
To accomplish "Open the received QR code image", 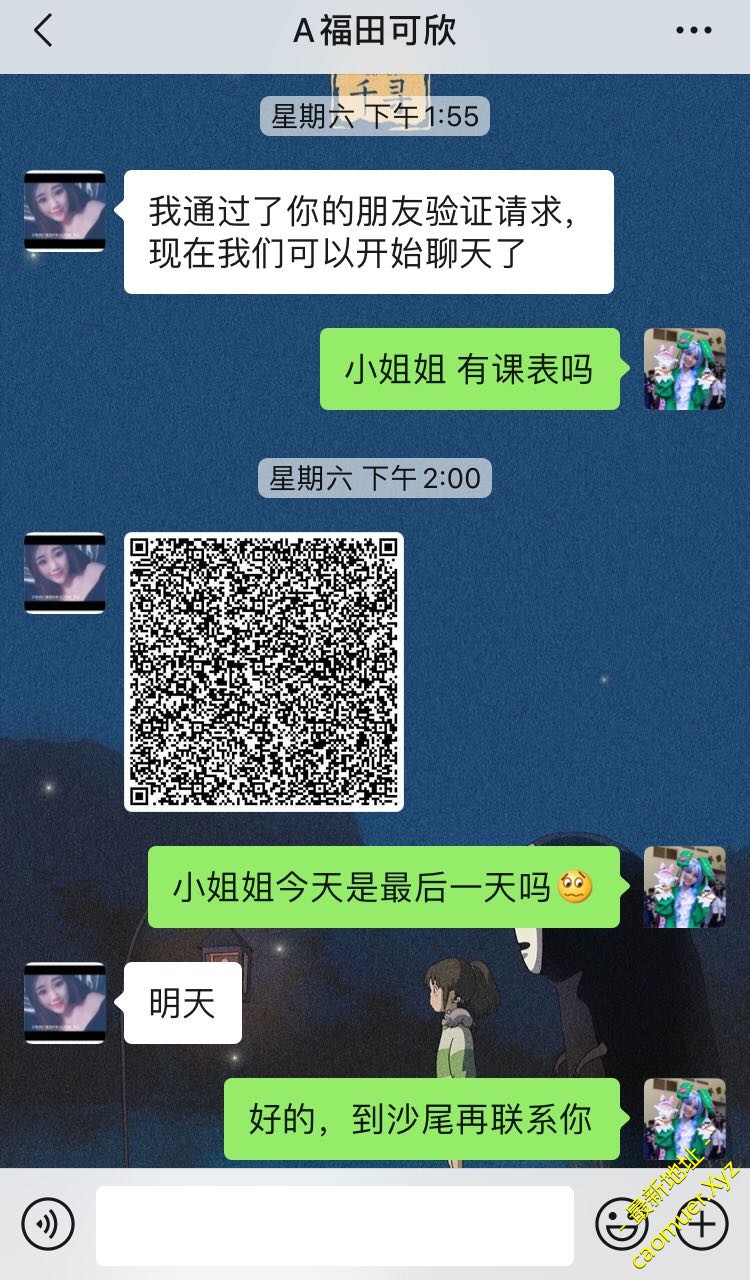I will click(264, 671).
